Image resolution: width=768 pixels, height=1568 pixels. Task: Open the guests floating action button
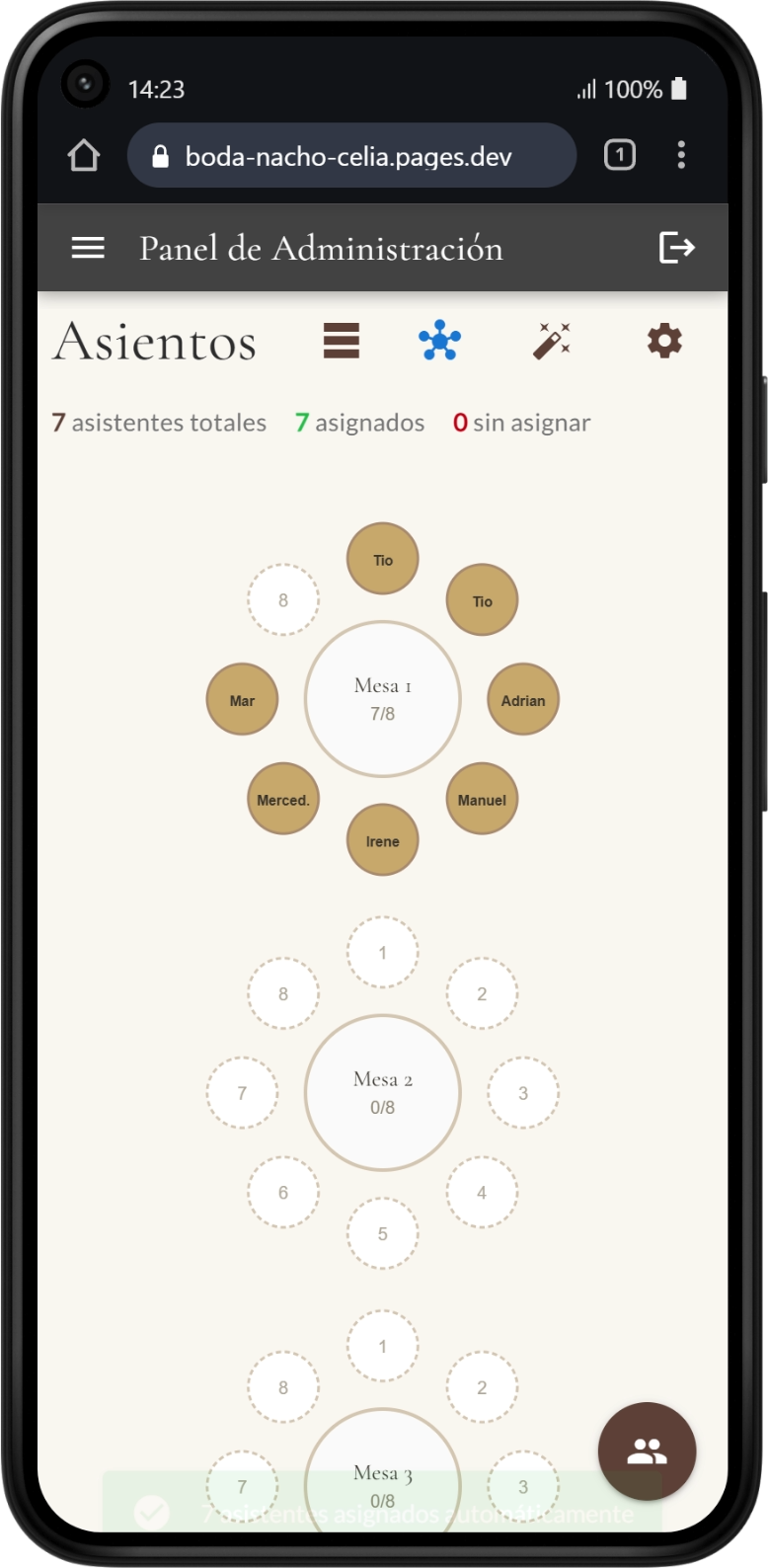(x=648, y=1451)
